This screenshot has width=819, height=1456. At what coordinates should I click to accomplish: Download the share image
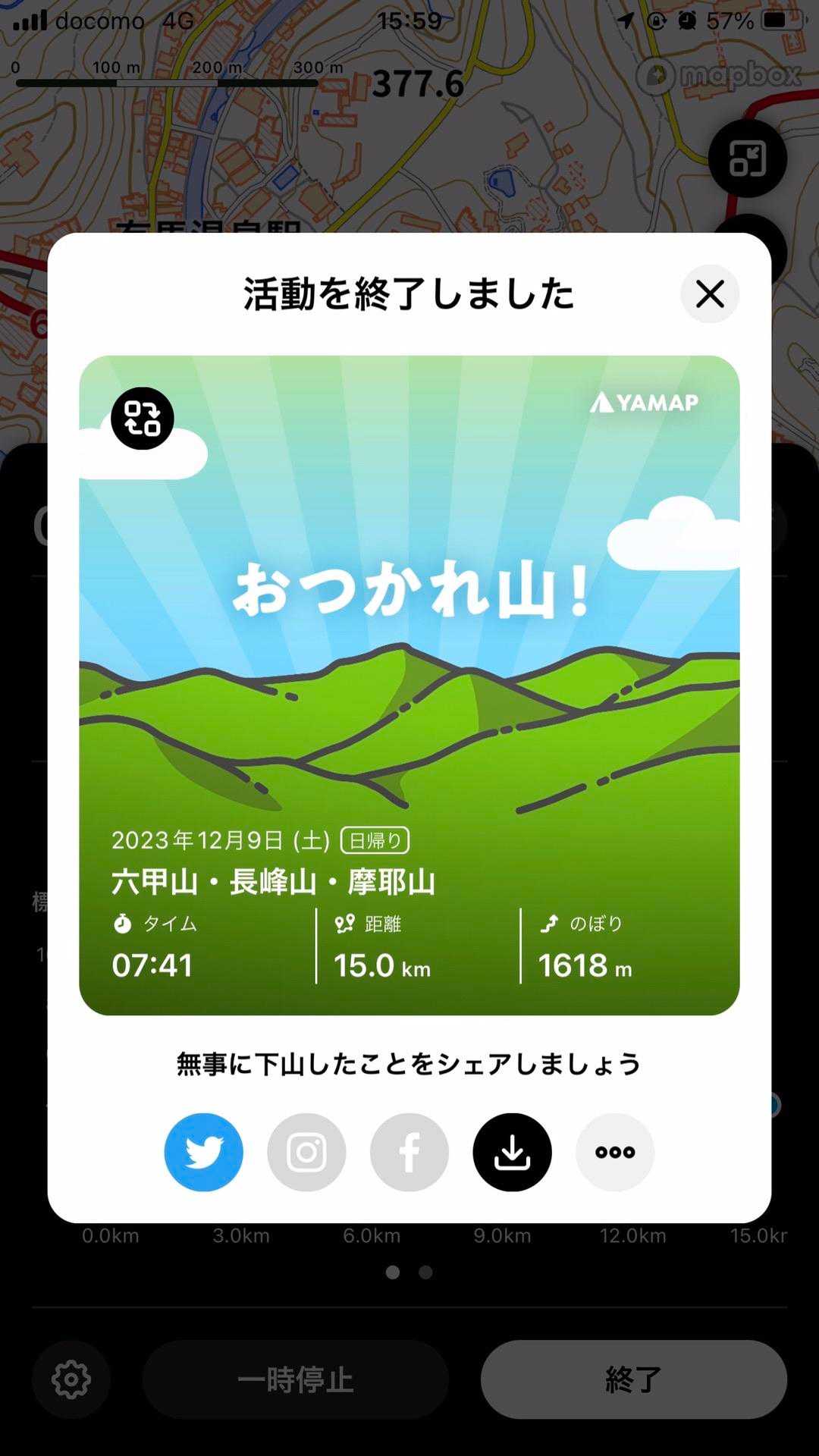coord(513,1152)
